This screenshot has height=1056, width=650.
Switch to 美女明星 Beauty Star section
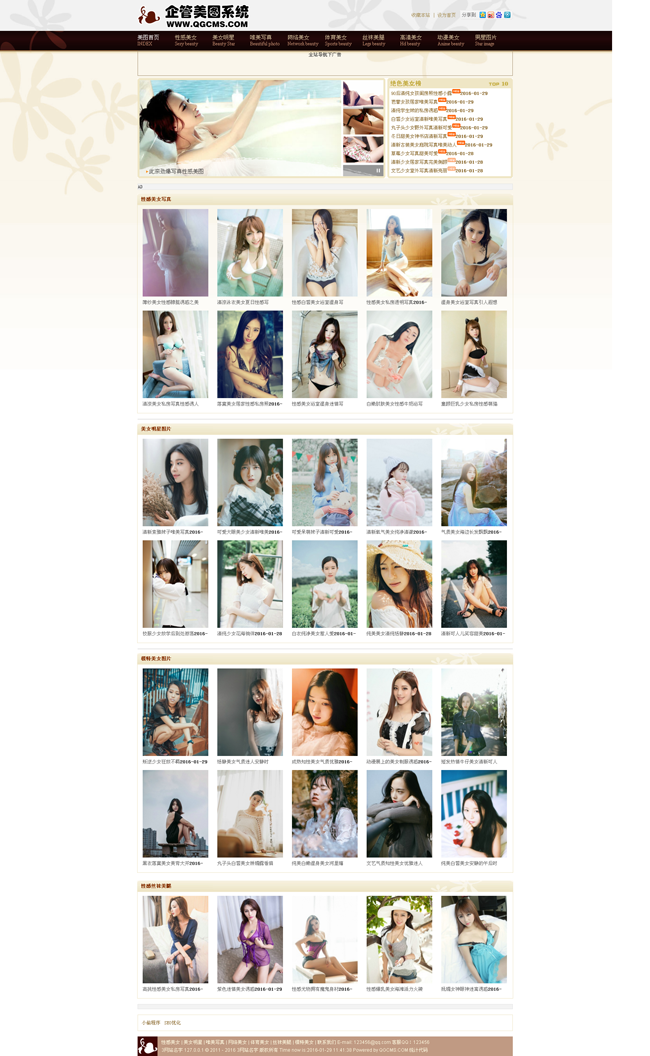pos(223,40)
